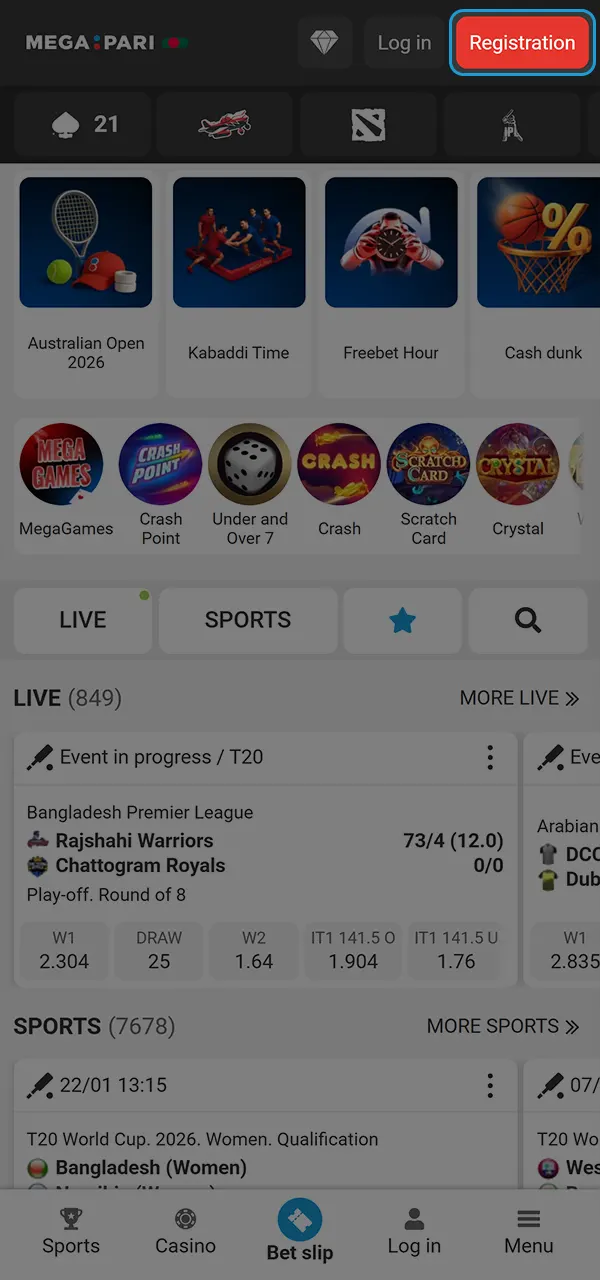Viewport: 600px width, 1280px height.
Task: Tap the red Registration button
Action: (522, 43)
